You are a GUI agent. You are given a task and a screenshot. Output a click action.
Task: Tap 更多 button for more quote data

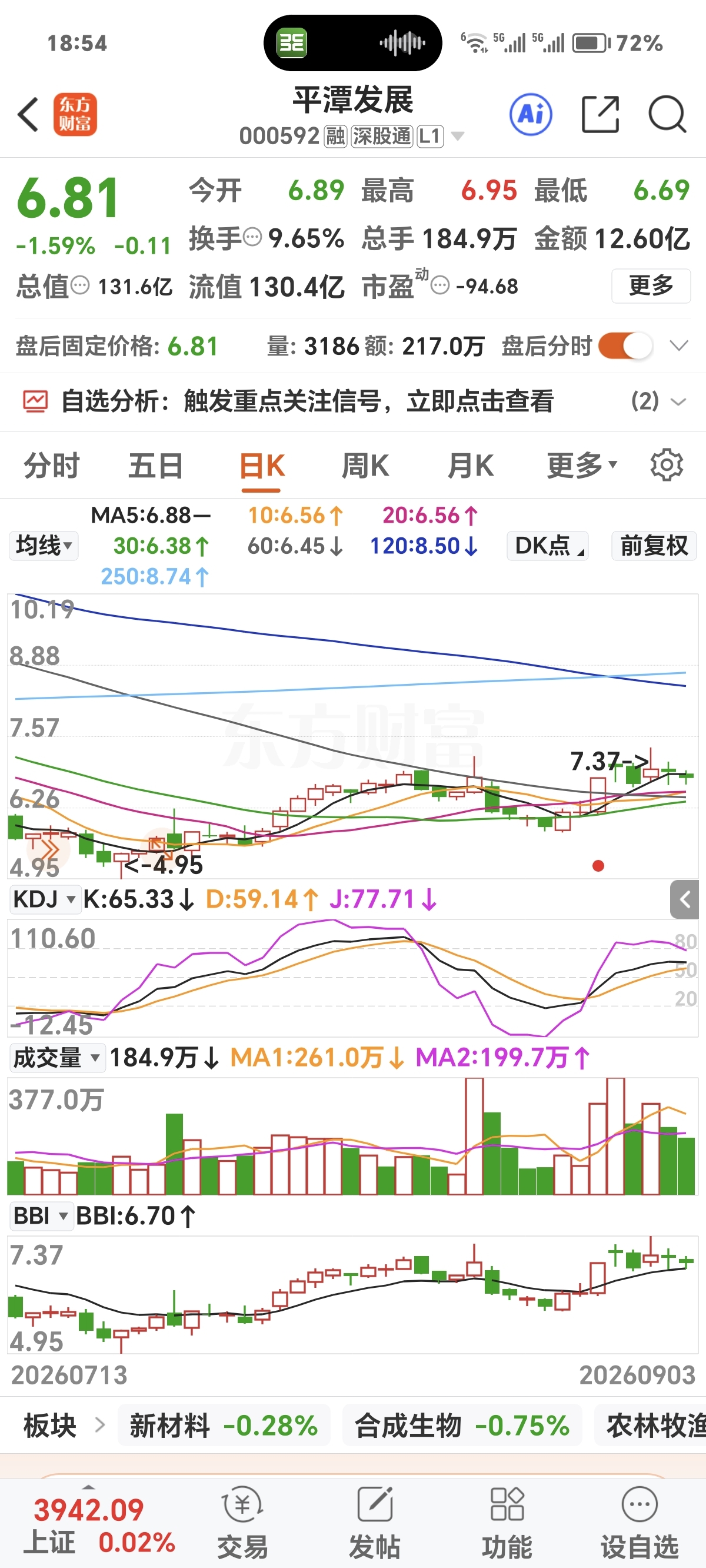coord(651,285)
